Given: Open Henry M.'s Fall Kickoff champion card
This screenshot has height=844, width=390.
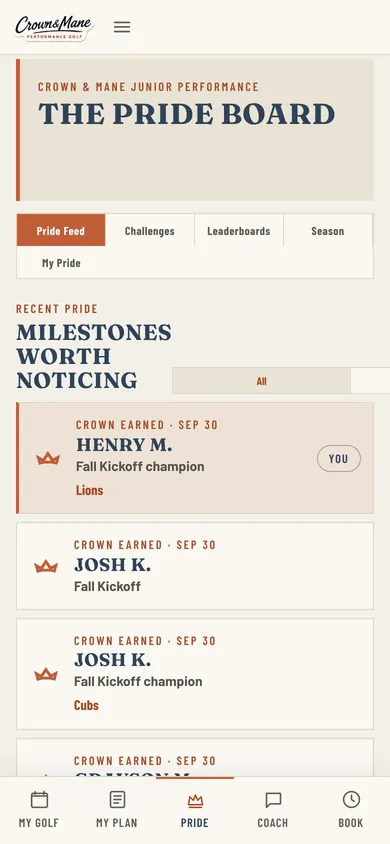Looking at the screenshot, I should pos(195,458).
